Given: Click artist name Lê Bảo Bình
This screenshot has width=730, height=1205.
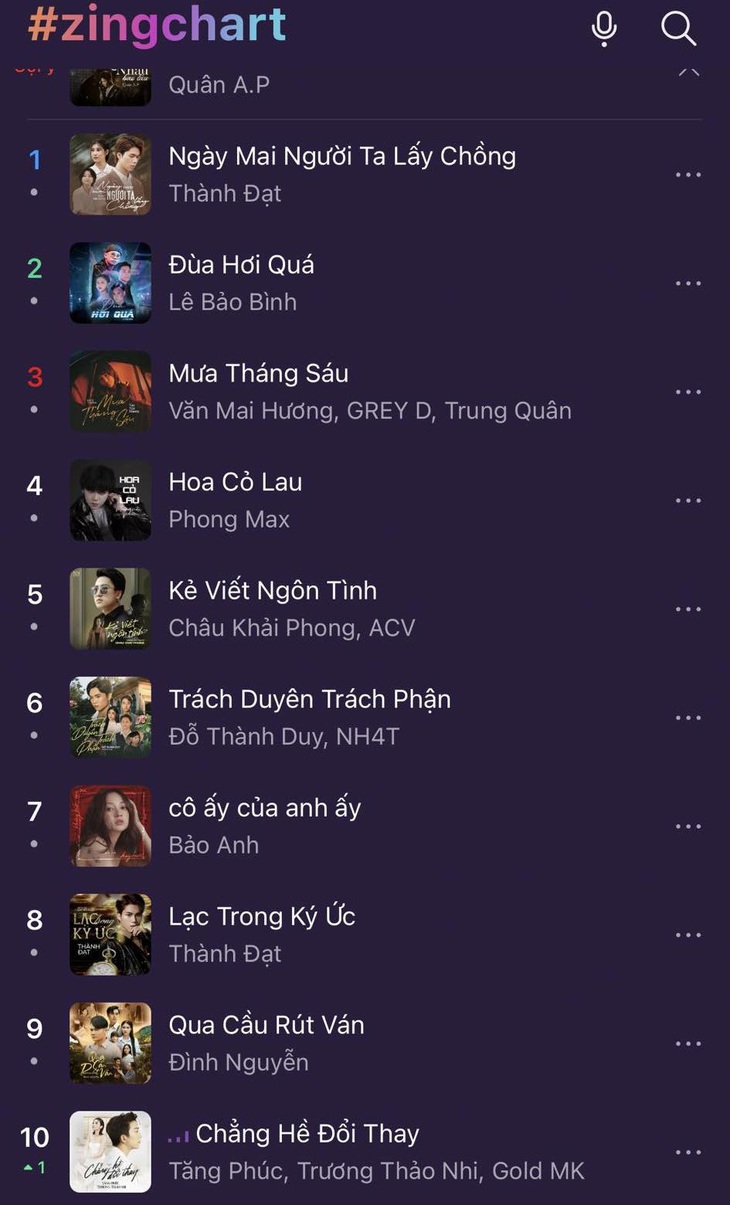Looking at the screenshot, I should (x=233, y=301).
